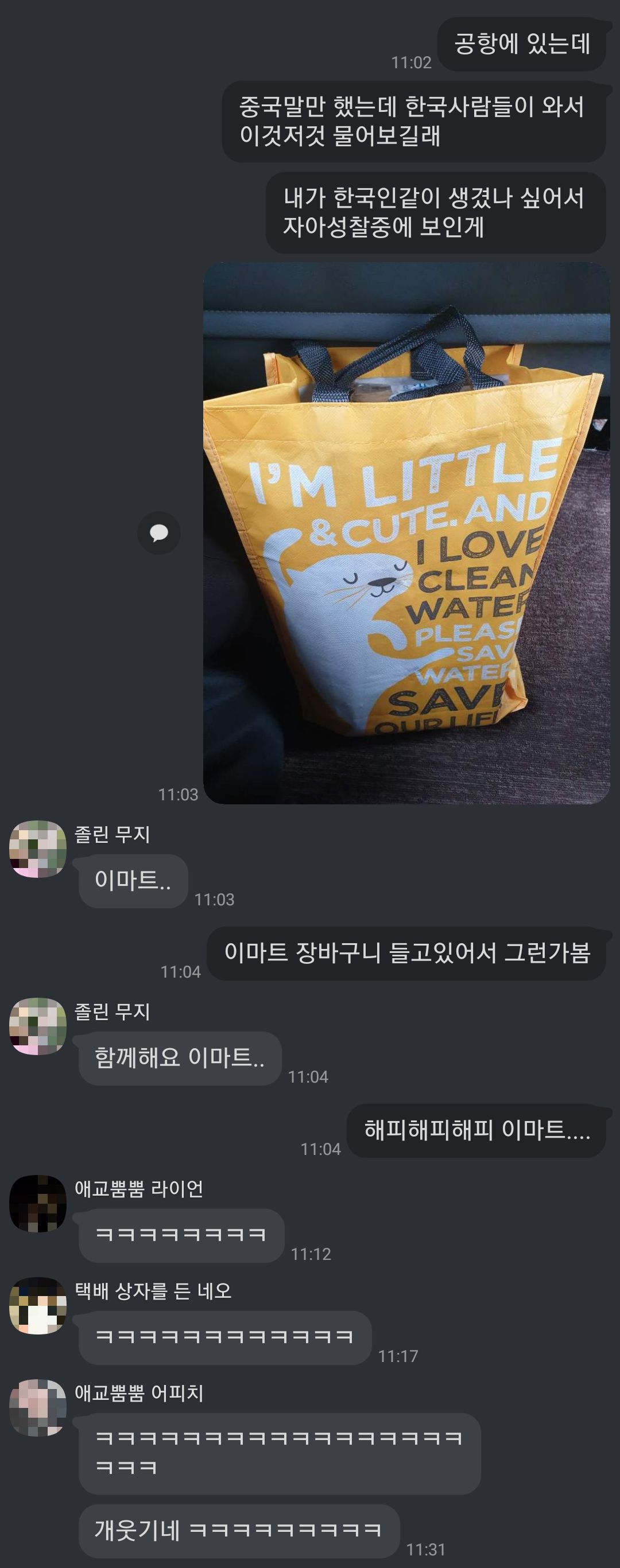Open the shared yellow shopping bag photo
The height and width of the screenshot is (1568, 620).
[x=406, y=533]
